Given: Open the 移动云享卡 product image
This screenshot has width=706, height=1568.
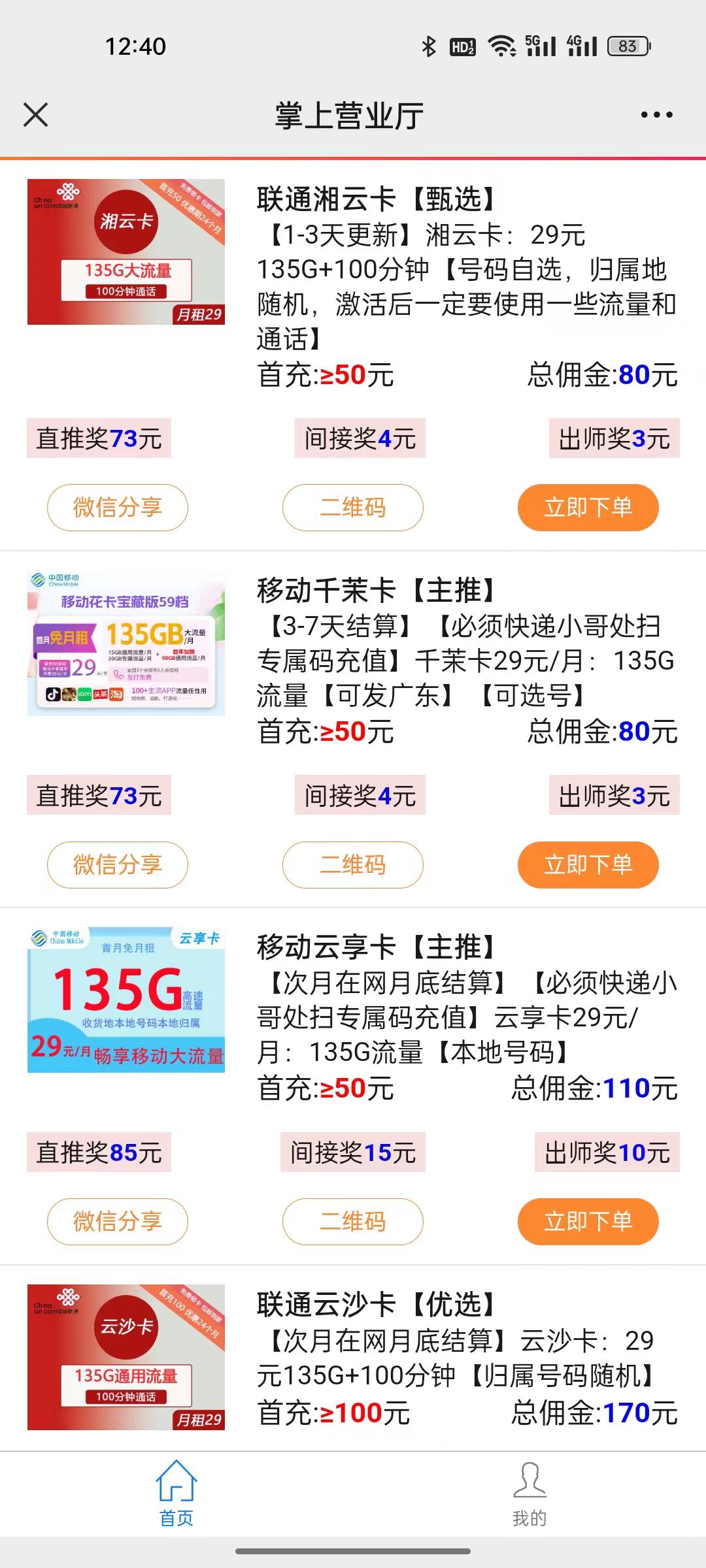Looking at the screenshot, I should pos(126,1000).
